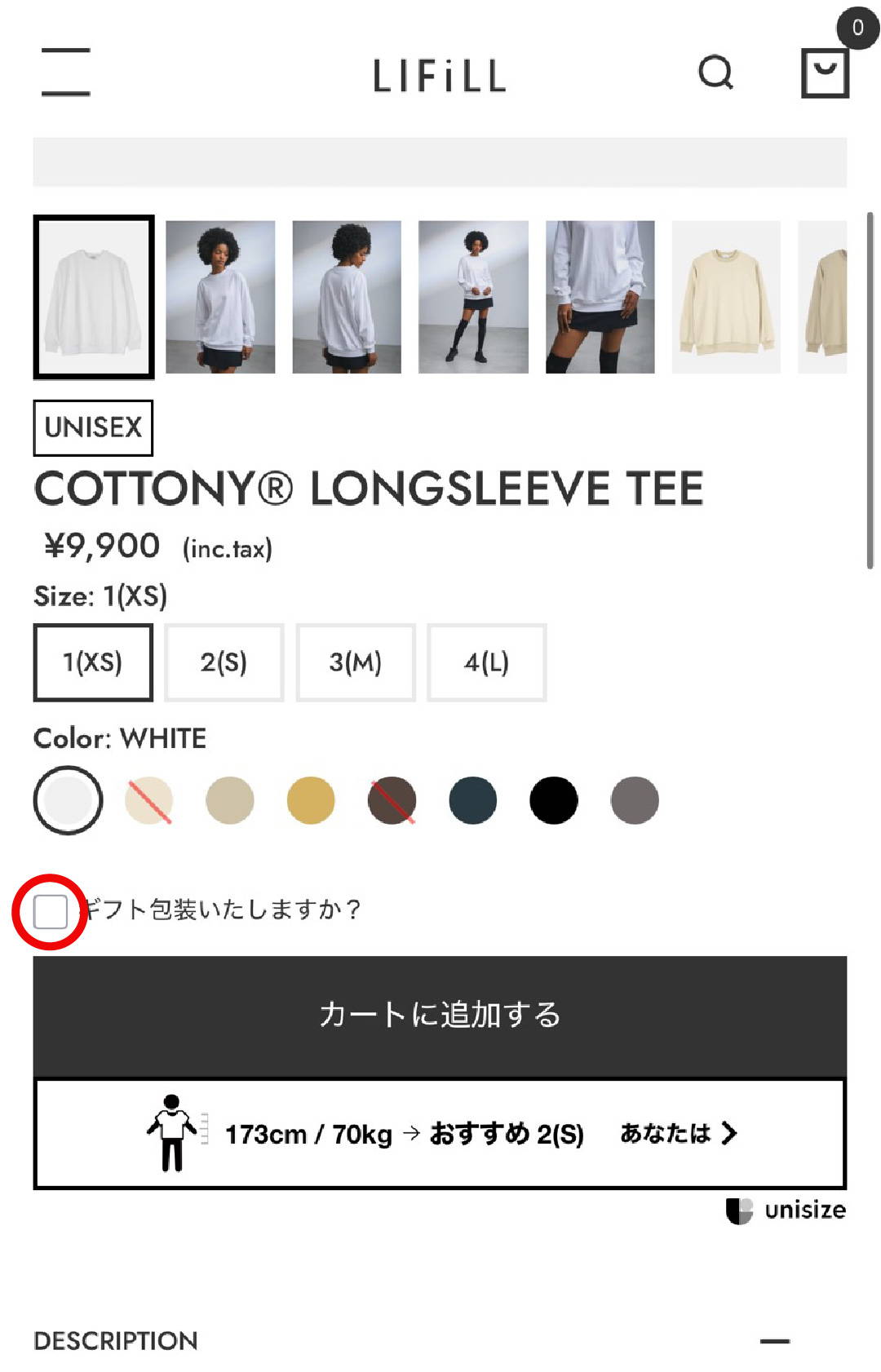View the back-view model photo
The image size is (881, 1372).
click(347, 297)
